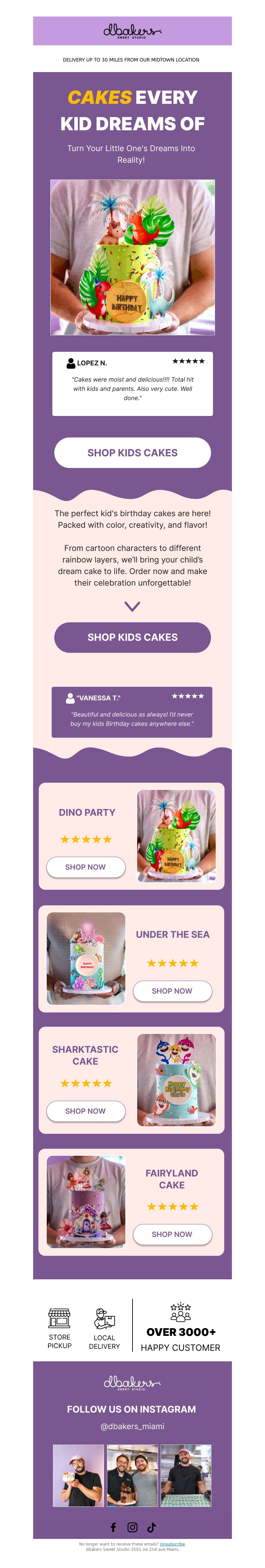This screenshot has height=1568, width=265.
Task: Shop now for the Fairyland Cake
Action: (x=172, y=1234)
